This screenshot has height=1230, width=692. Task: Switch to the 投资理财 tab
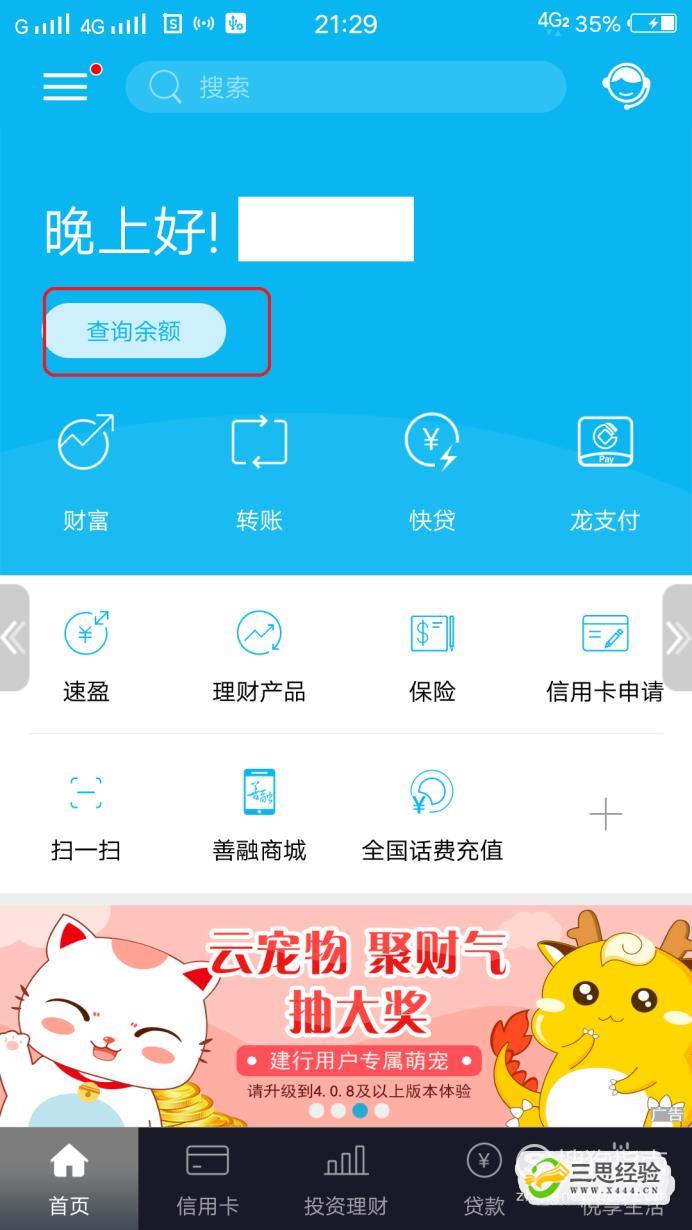[x=345, y=1180]
